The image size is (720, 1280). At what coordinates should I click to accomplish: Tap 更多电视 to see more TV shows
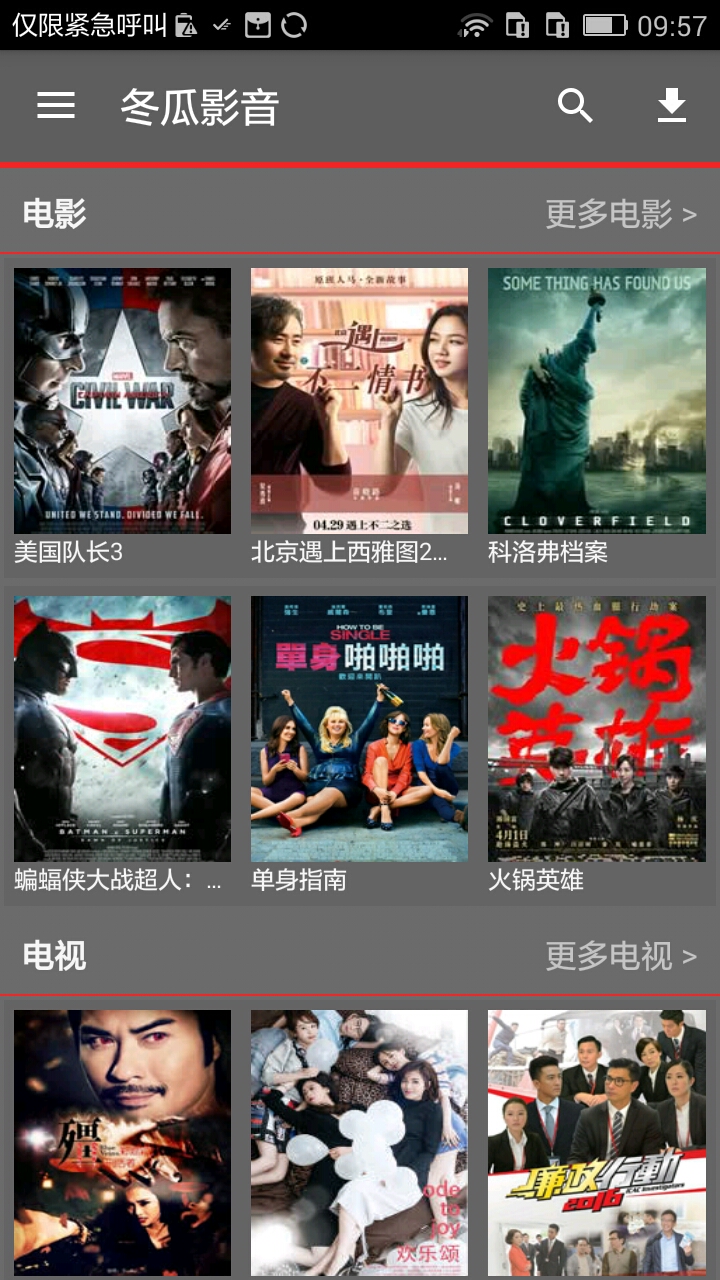(x=620, y=956)
